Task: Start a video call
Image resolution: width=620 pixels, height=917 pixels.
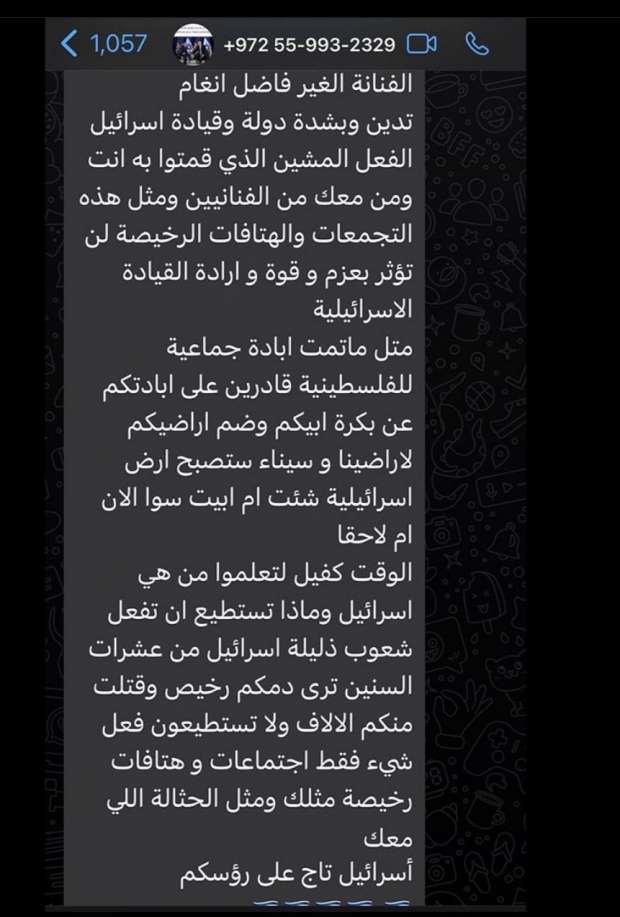Action: [x=423, y=44]
